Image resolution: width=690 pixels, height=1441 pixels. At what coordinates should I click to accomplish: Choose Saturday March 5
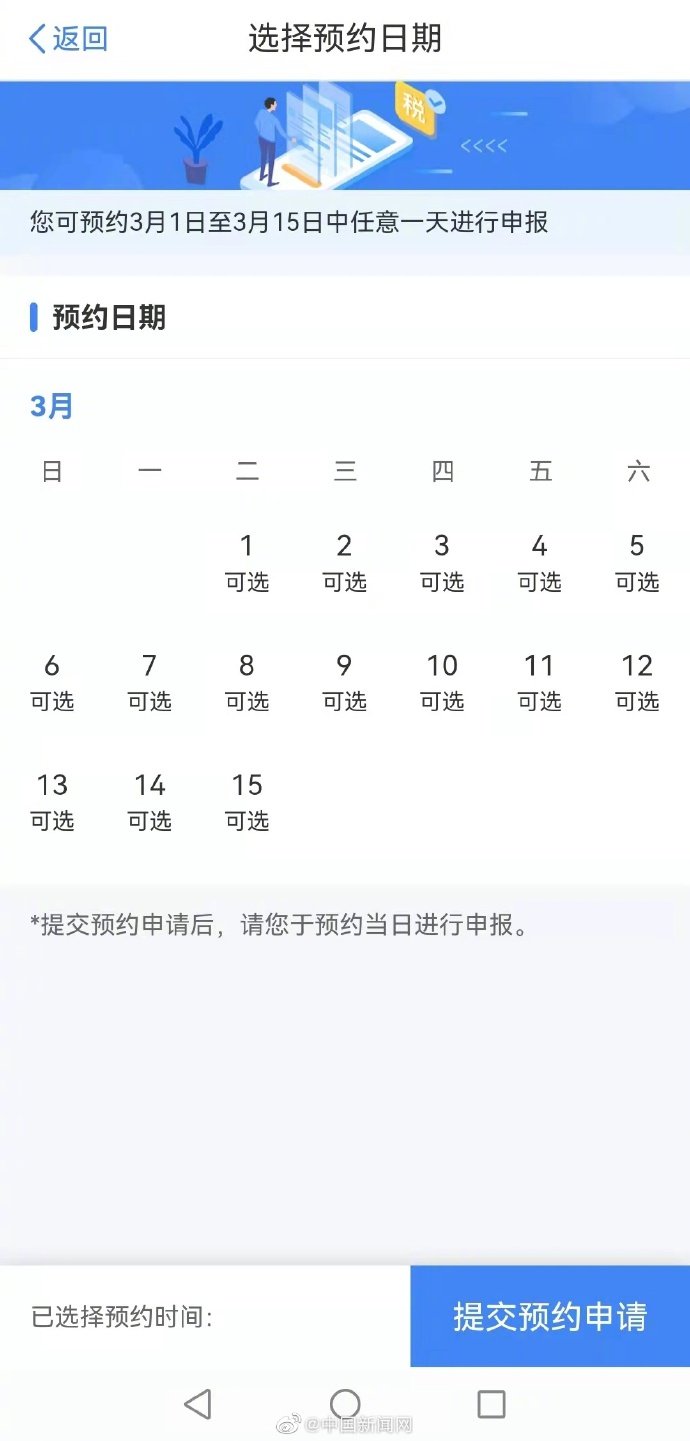coord(637,562)
